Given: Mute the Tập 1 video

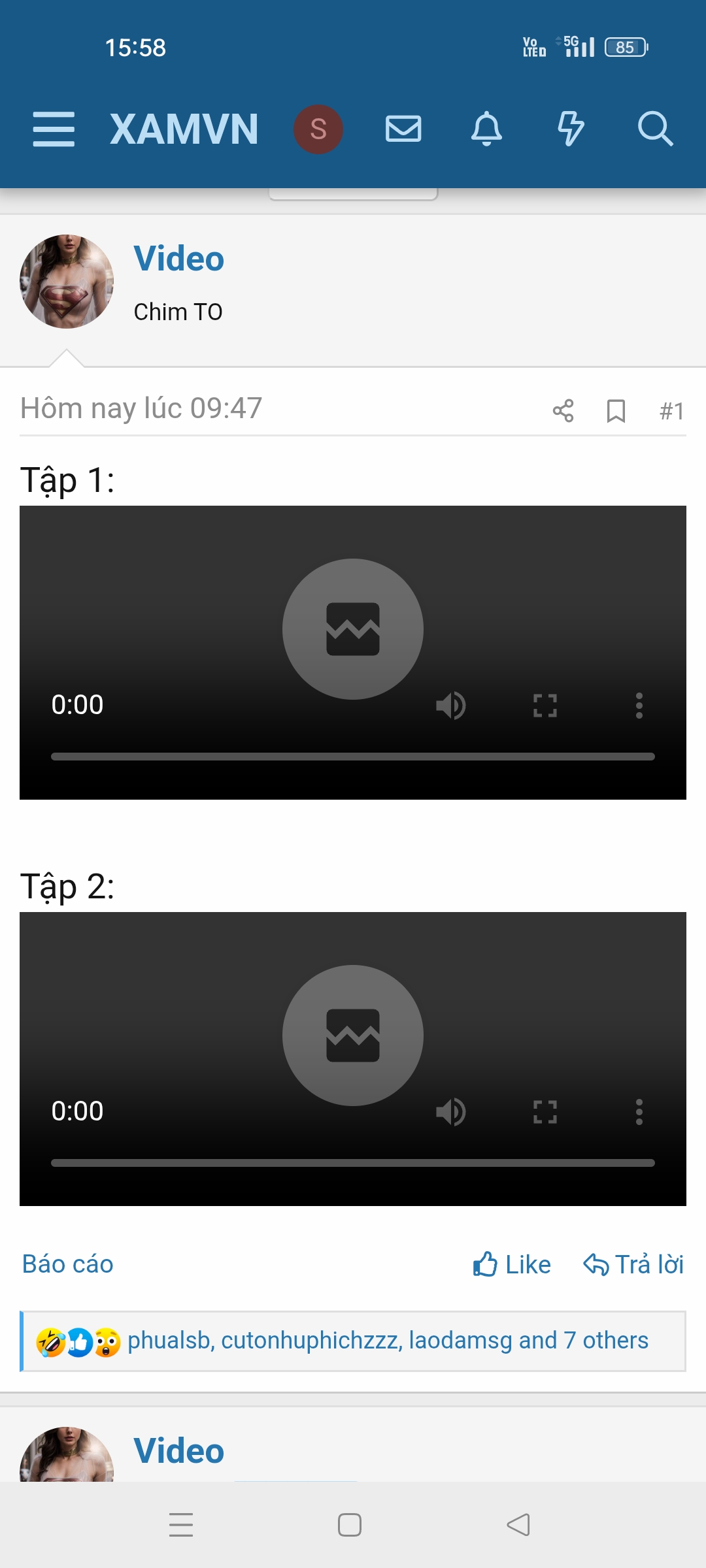Looking at the screenshot, I should pos(450,706).
